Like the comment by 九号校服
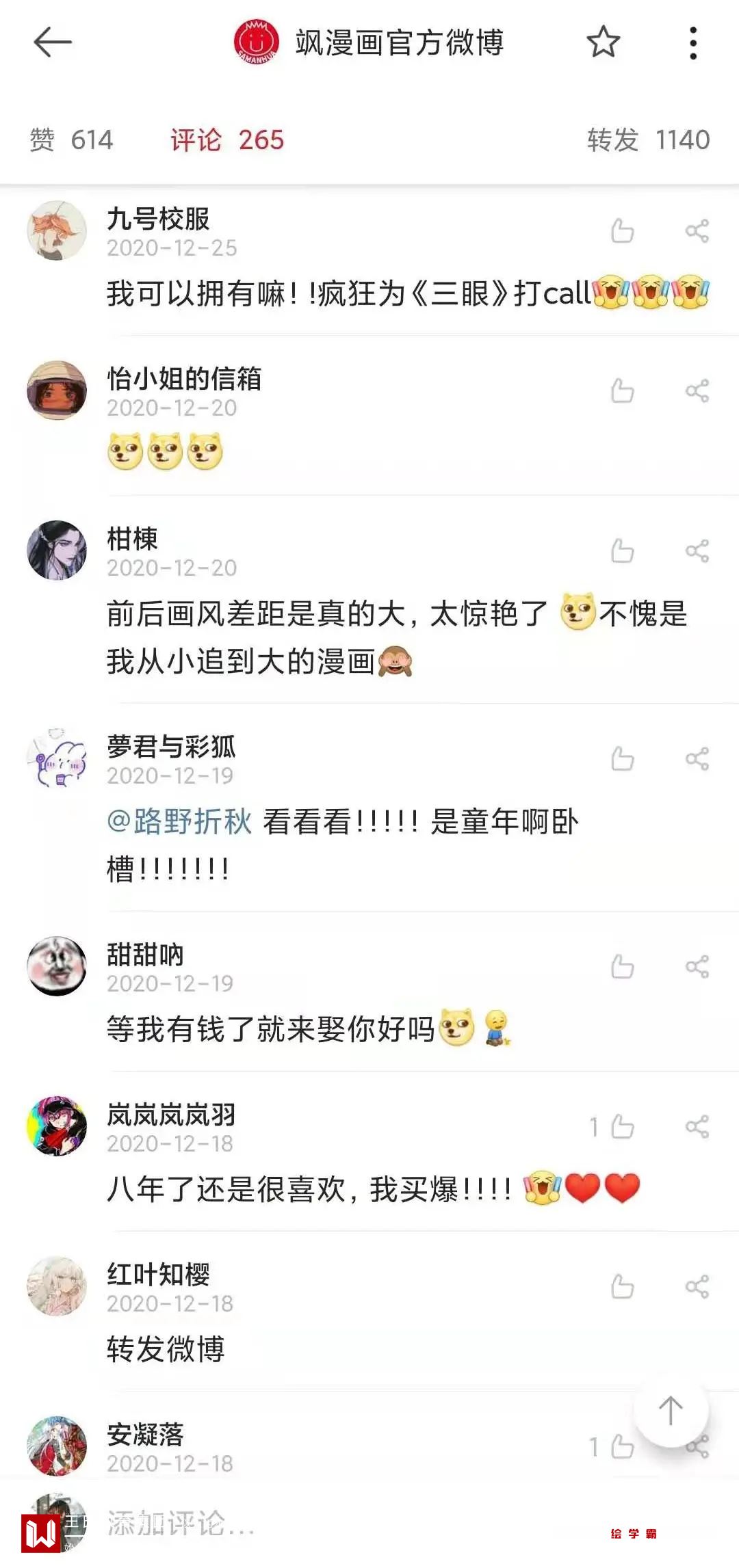 click(622, 231)
